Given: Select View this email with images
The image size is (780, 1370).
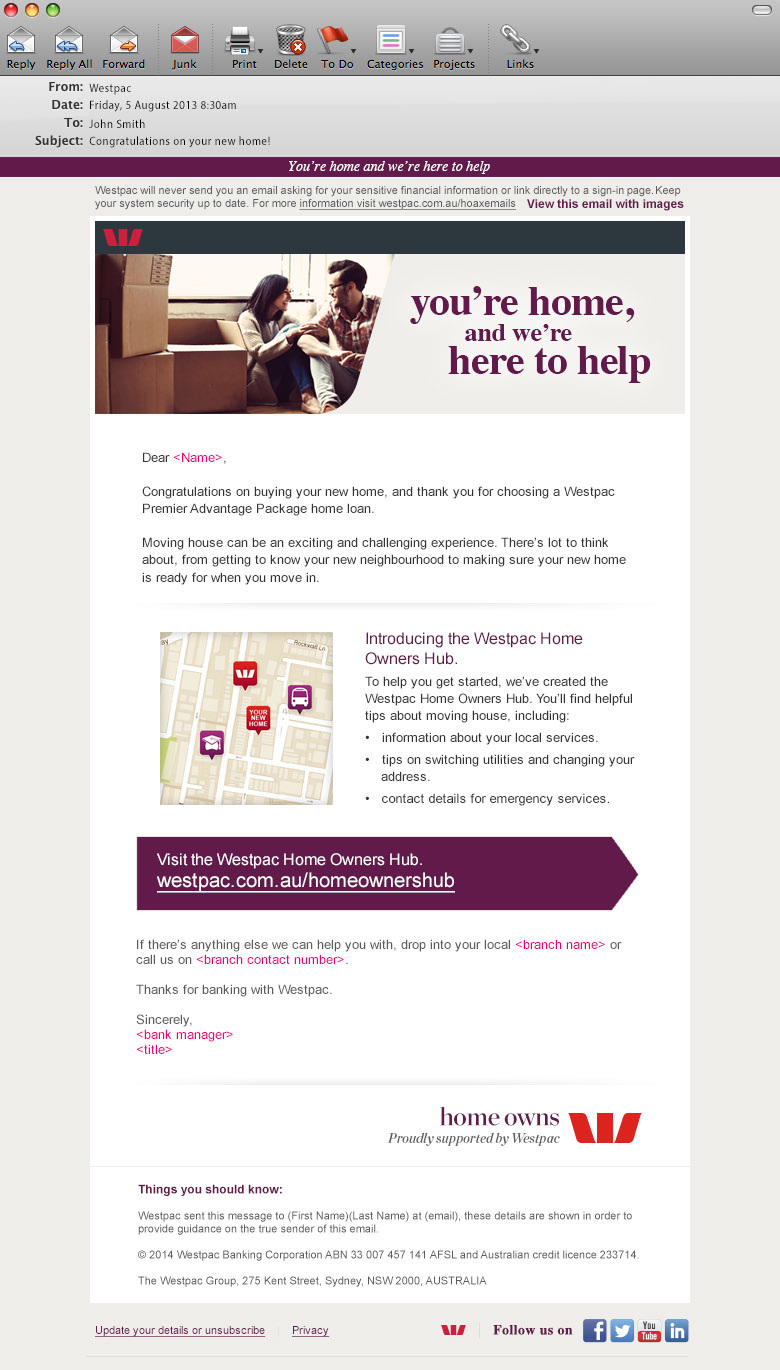Looking at the screenshot, I should click(605, 204).
